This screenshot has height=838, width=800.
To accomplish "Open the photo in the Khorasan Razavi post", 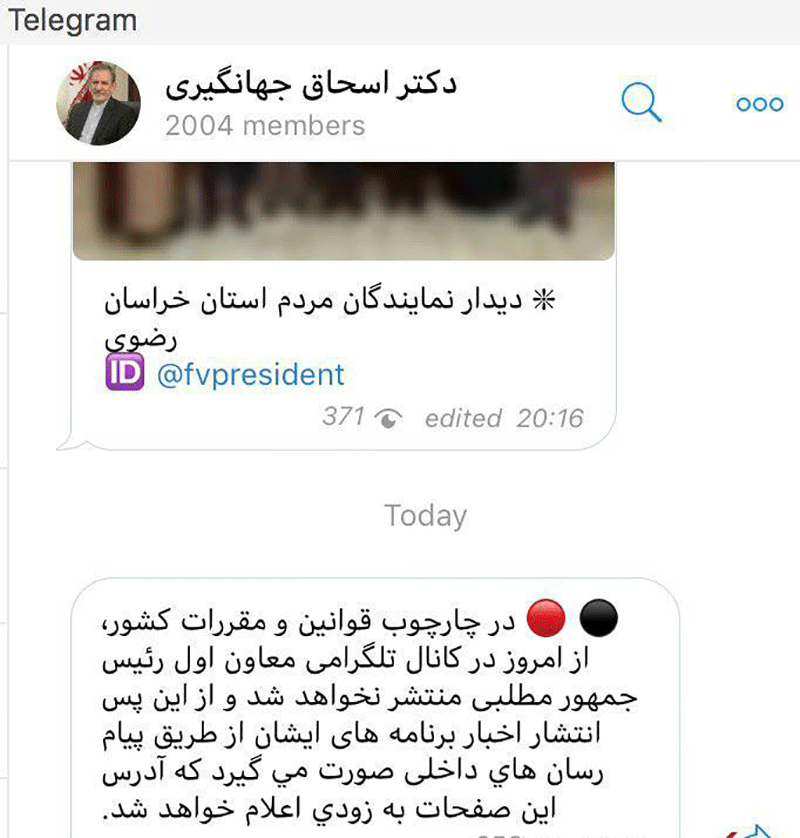I will coord(344,211).
